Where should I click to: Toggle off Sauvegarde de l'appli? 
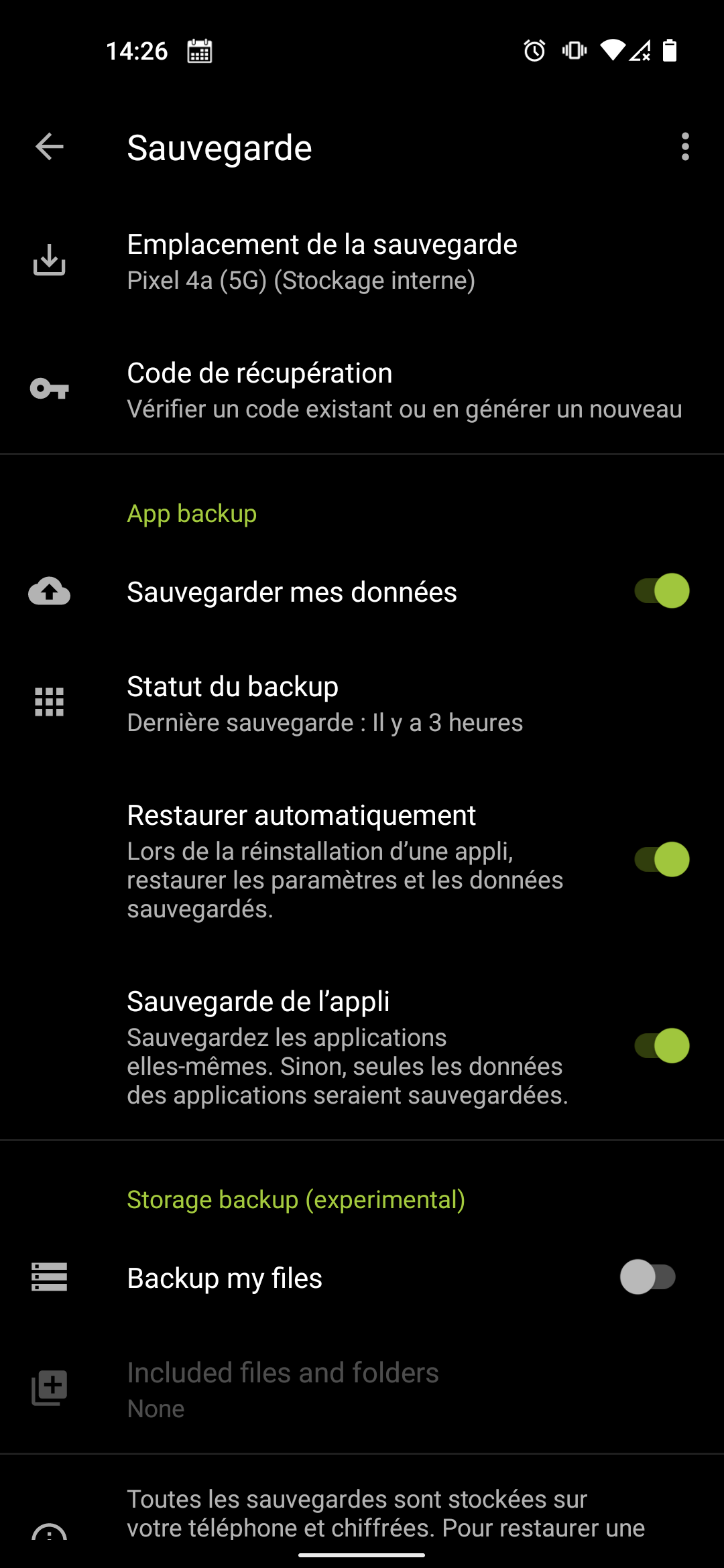click(x=661, y=1046)
